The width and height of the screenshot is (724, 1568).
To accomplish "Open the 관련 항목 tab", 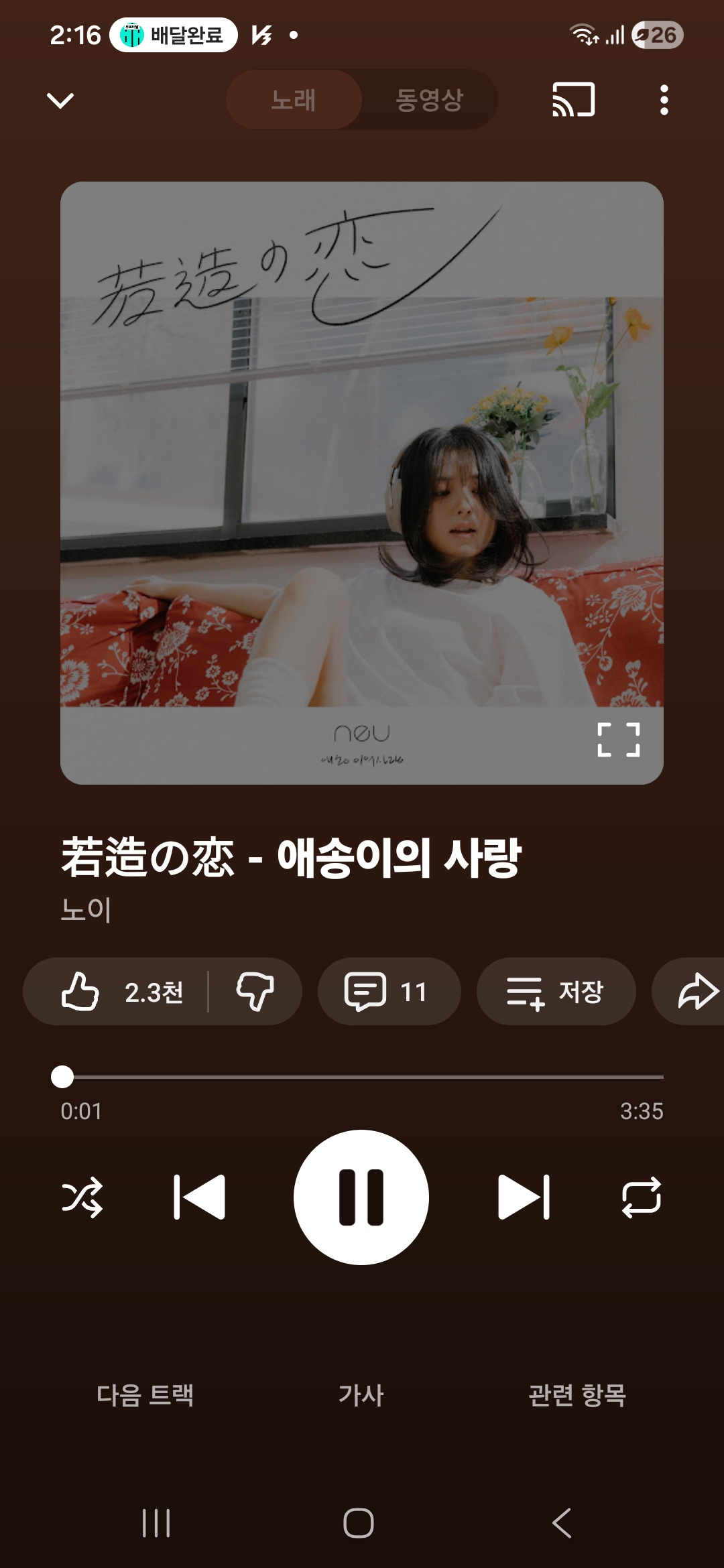I will click(x=577, y=1395).
